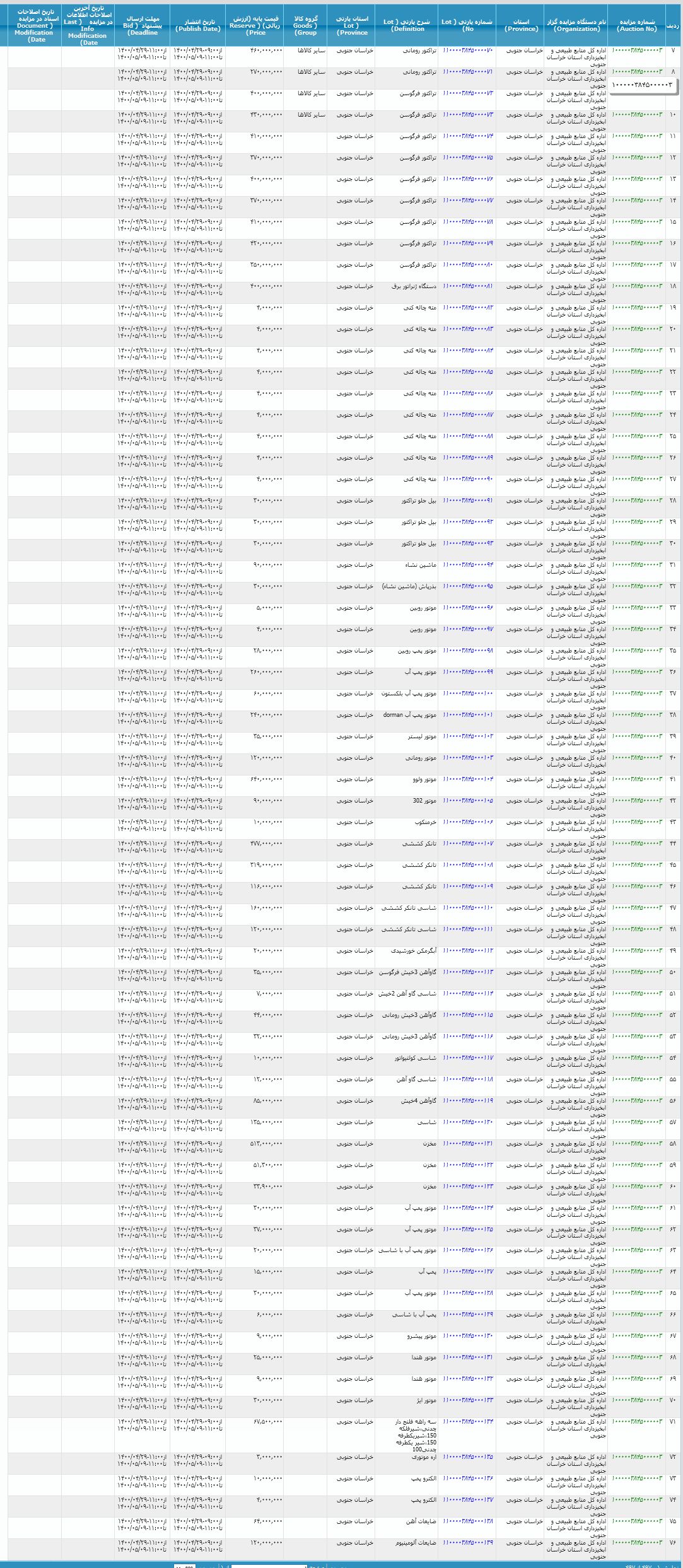Open lot link for seeder machine row 31
The height and width of the screenshot is (1568, 683).
pos(468,565)
